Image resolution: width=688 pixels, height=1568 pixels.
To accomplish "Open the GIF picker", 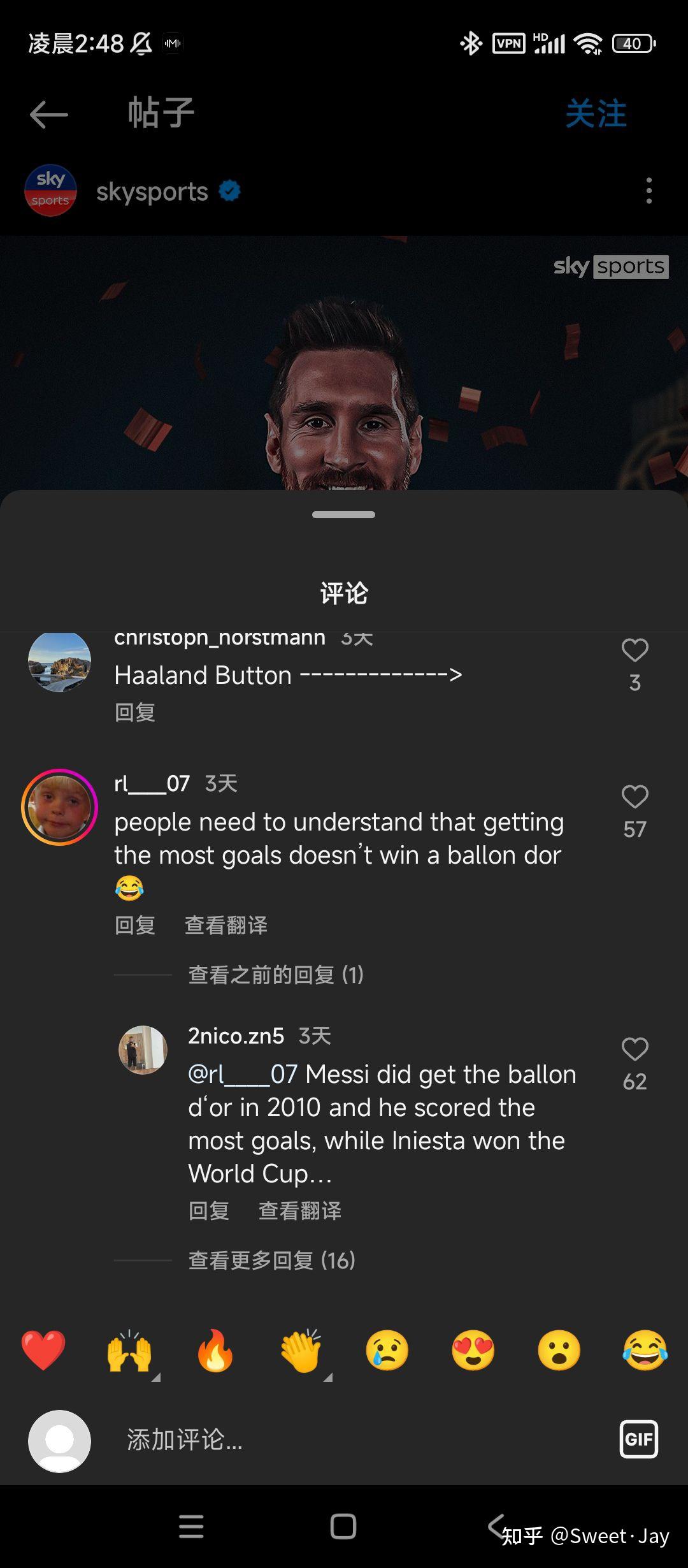I will pos(638,1440).
